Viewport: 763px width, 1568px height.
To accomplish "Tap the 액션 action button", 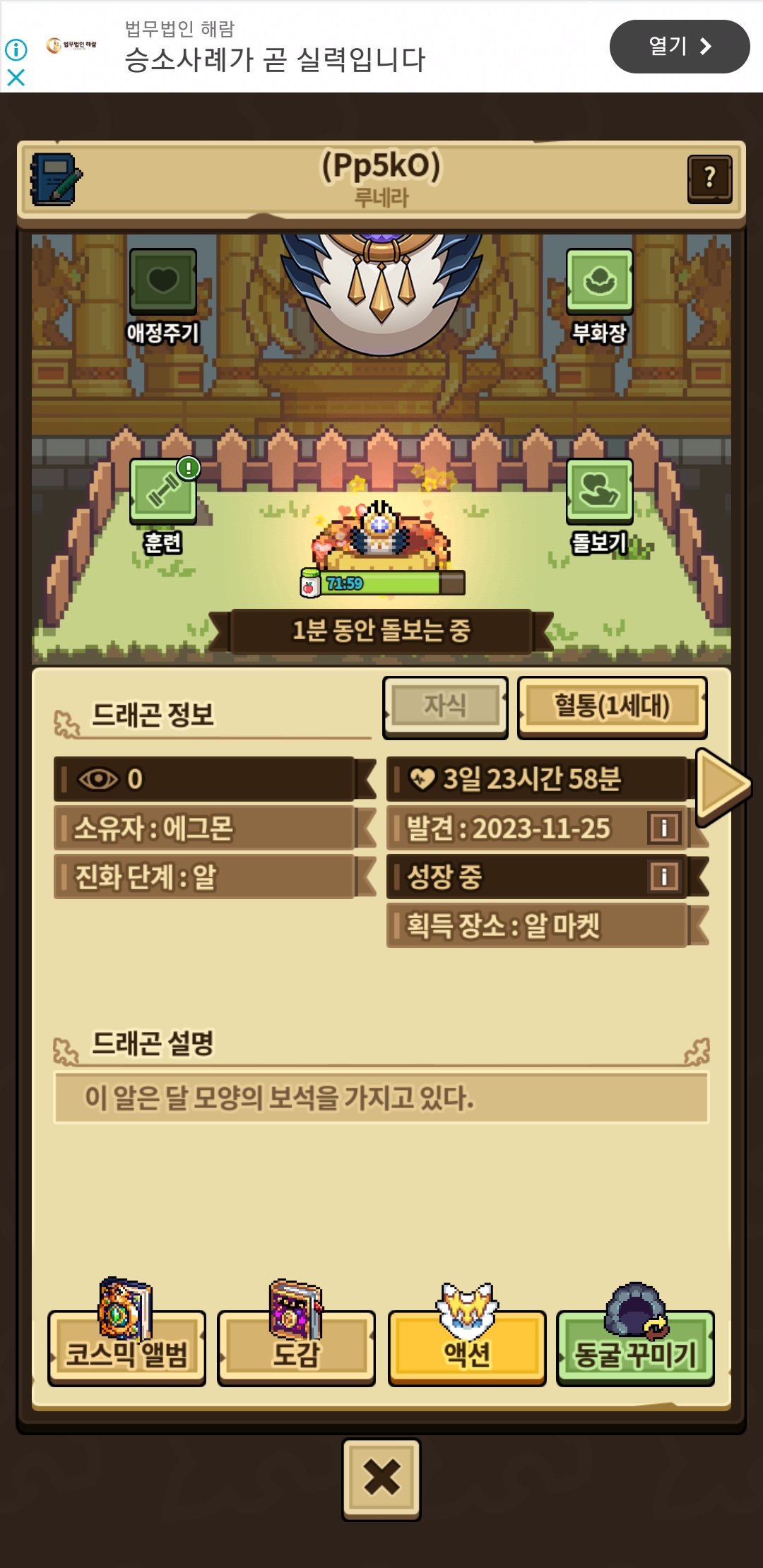I will 466,1348.
